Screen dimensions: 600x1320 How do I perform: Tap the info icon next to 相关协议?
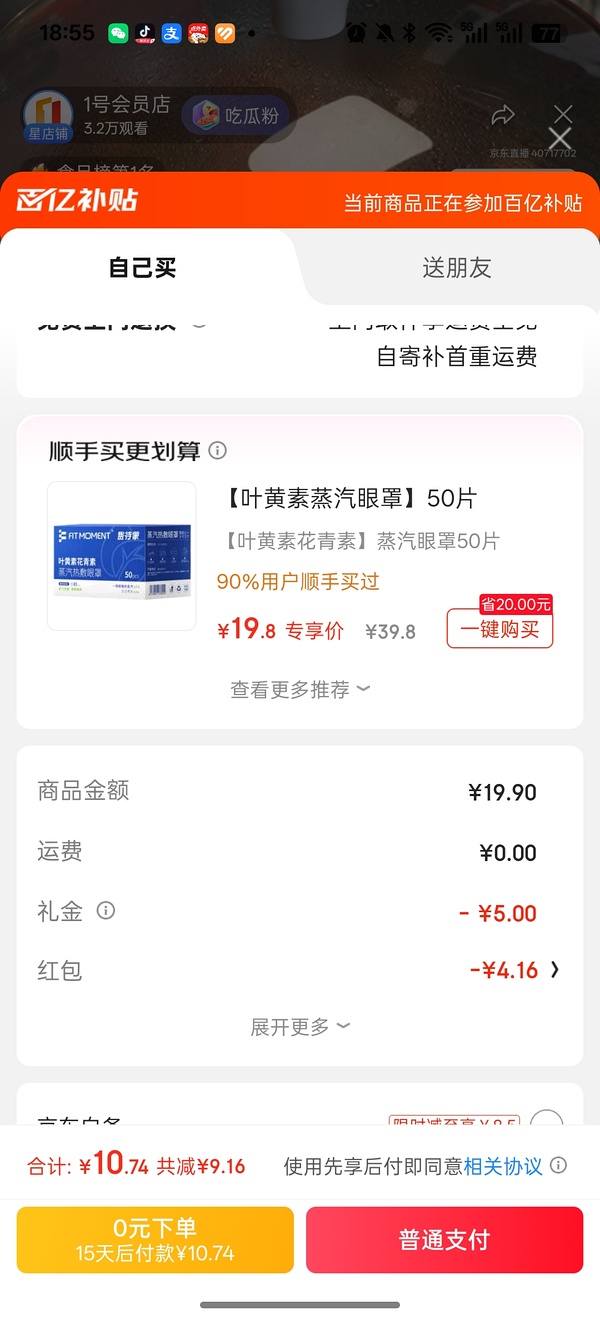pos(559,1166)
